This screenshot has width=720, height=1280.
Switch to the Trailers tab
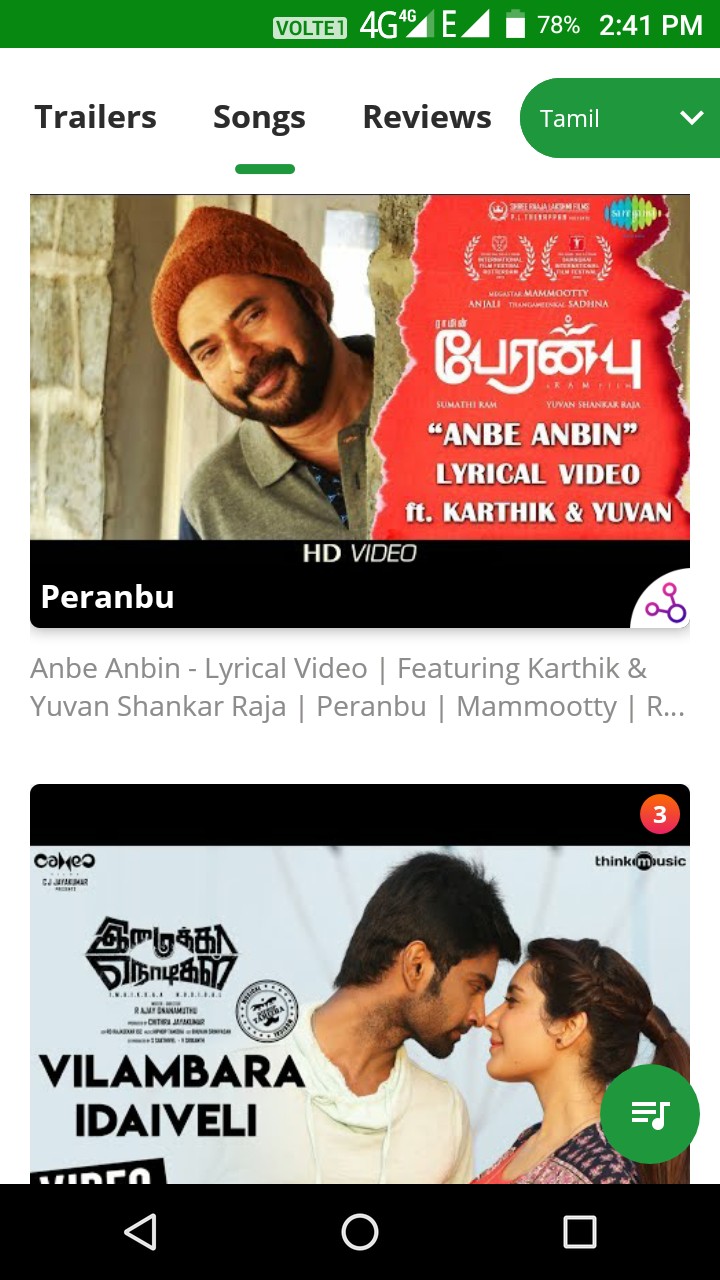(x=96, y=118)
